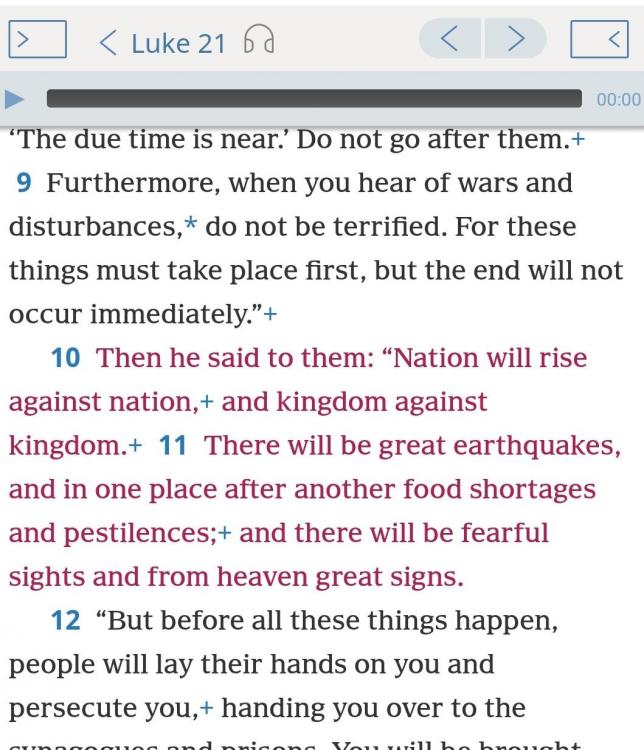Go to the previous chapter

pyautogui.click(x=450, y=40)
